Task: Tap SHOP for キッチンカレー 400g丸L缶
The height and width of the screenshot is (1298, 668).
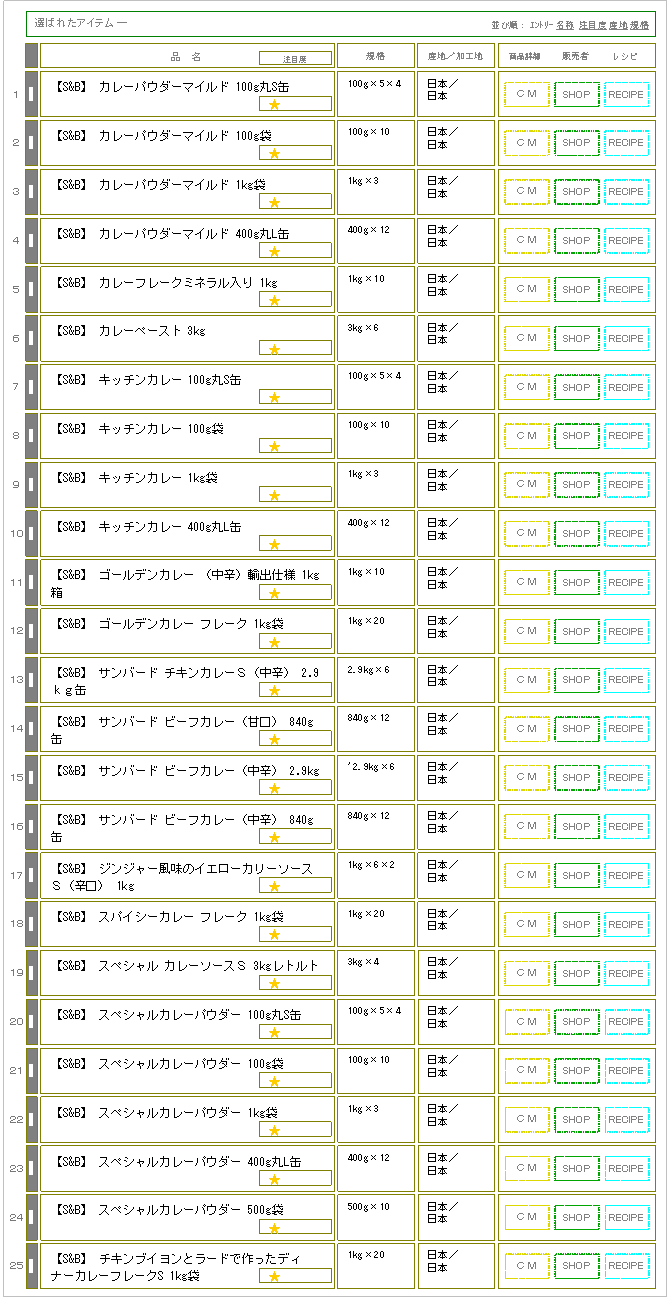Action: pos(577,533)
